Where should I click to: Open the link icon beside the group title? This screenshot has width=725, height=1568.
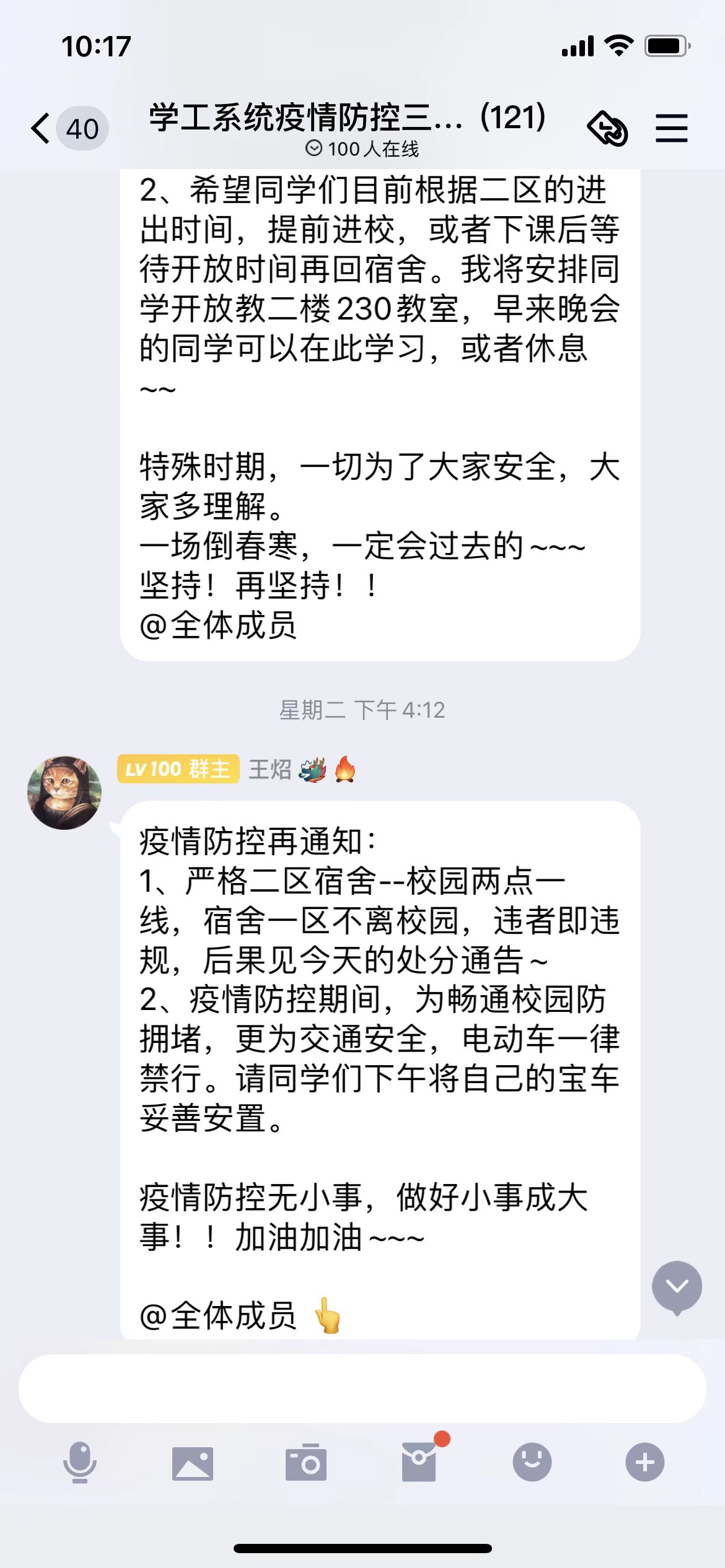[607, 128]
